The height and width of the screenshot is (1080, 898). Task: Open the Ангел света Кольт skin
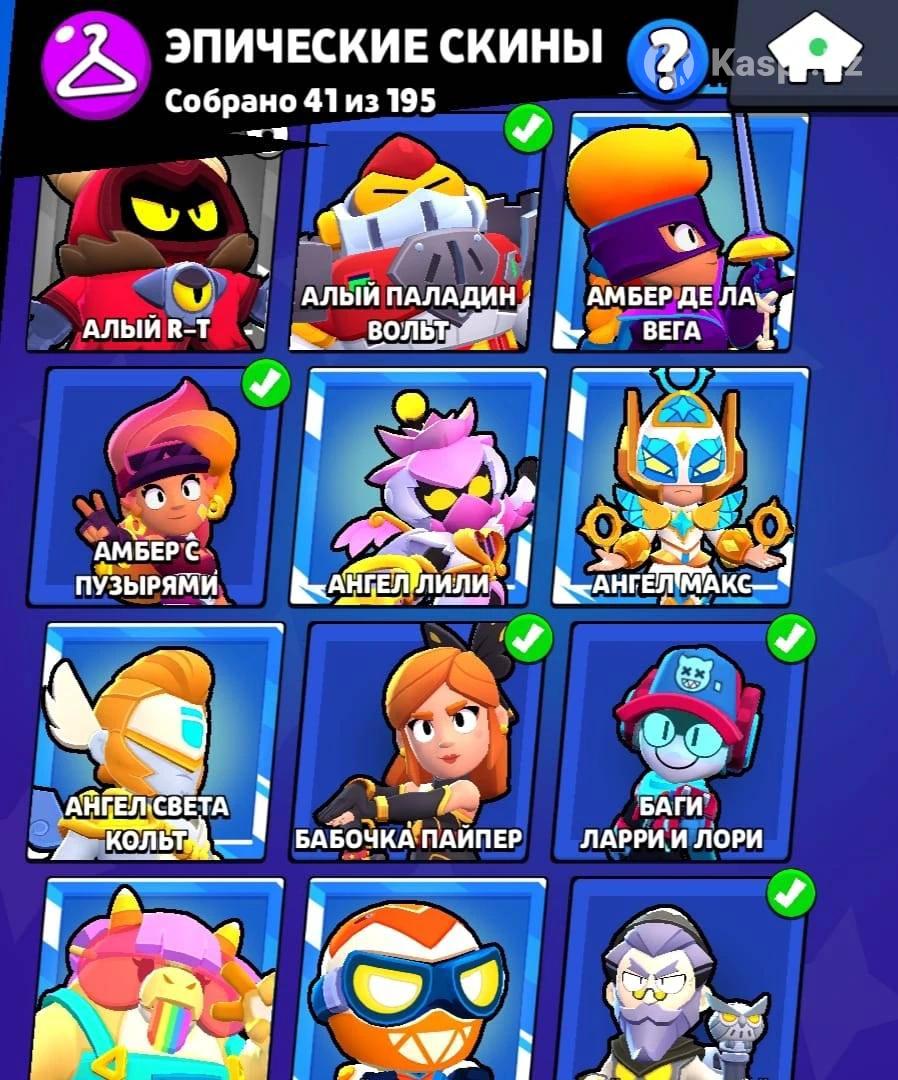(x=155, y=745)
